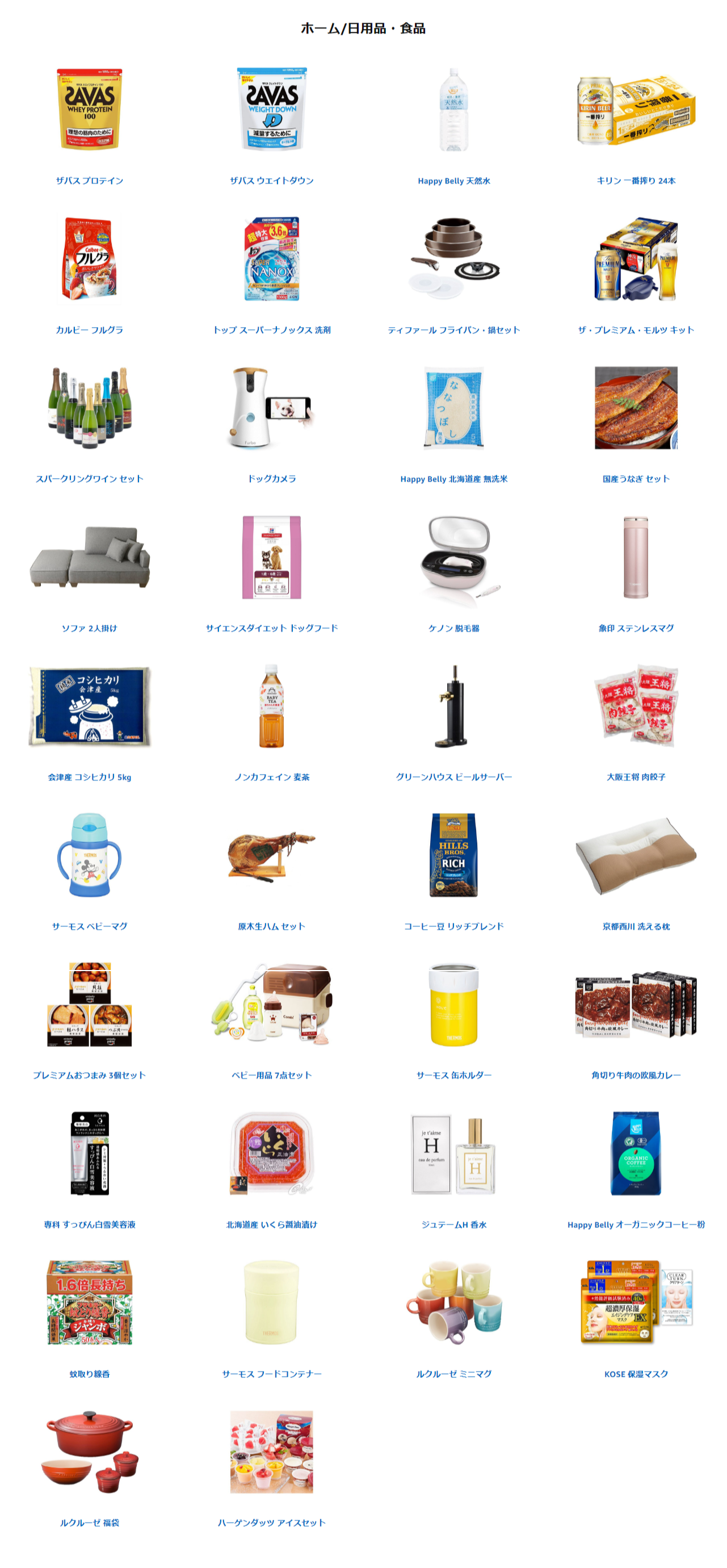The height and width of the screenshot is (1568, 727).
Task: Tap the トップ スーパーナノックス 洗剤 link
Action: tap(271, 329)
